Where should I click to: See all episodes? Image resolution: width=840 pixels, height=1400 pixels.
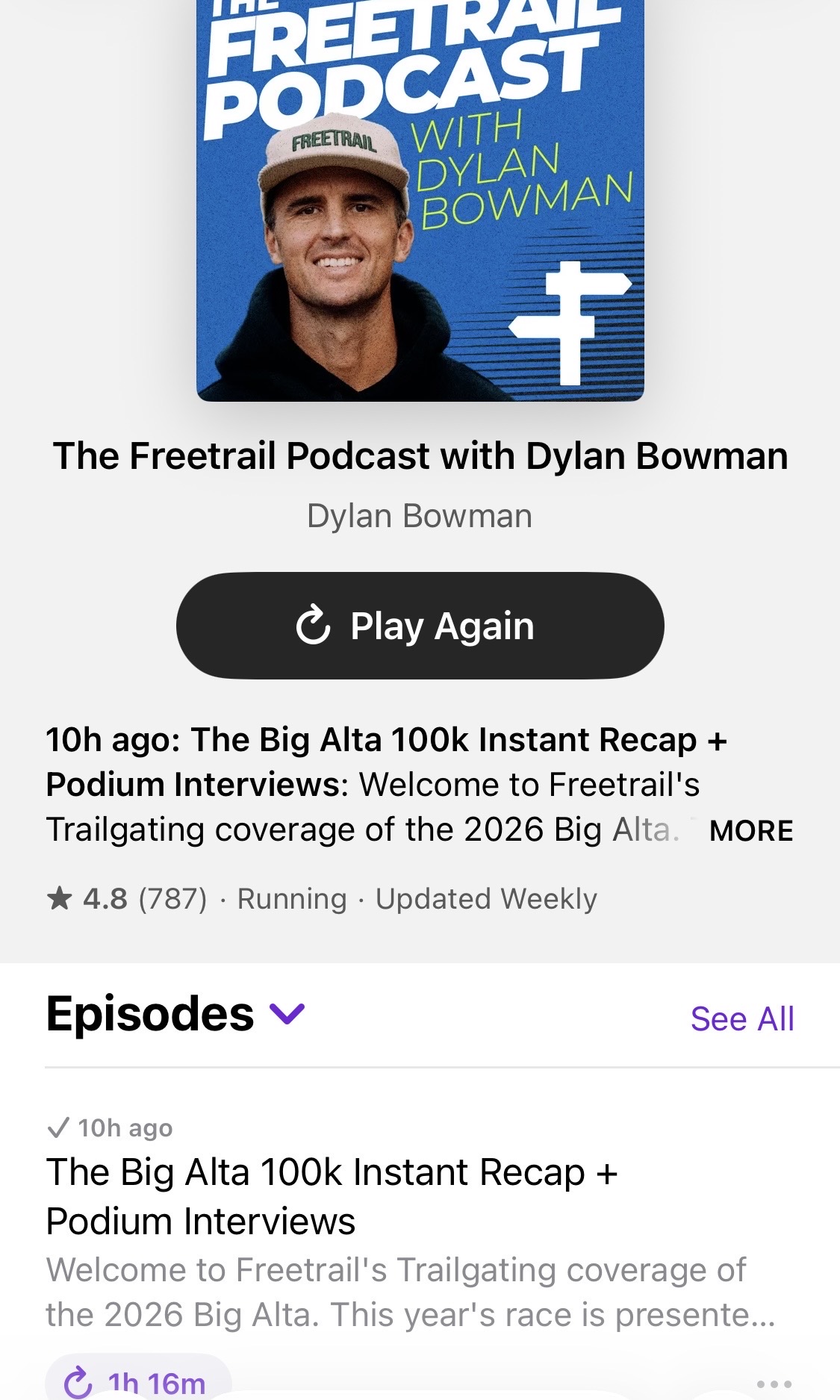point(741,1018)
